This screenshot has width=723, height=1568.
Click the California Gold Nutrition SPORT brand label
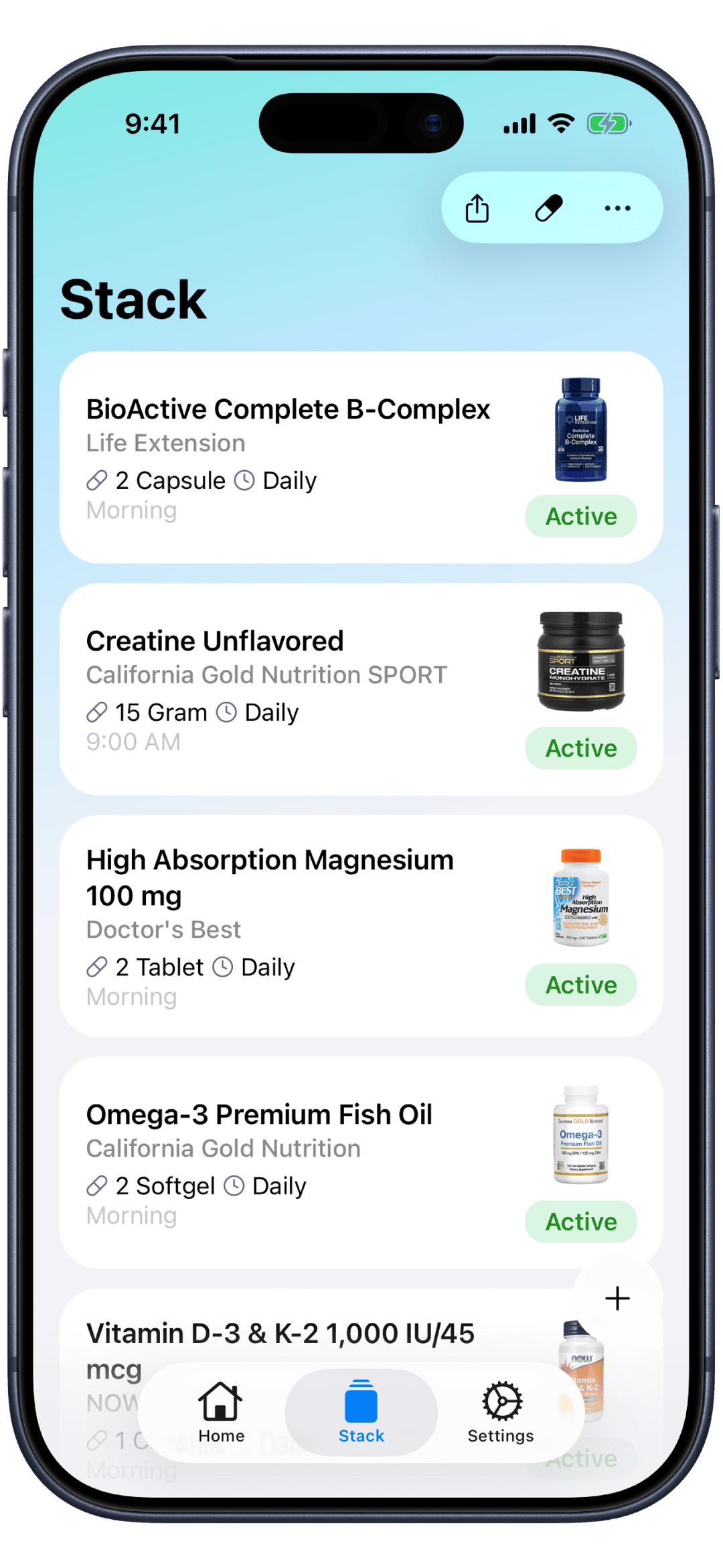[x=267, y=675]
